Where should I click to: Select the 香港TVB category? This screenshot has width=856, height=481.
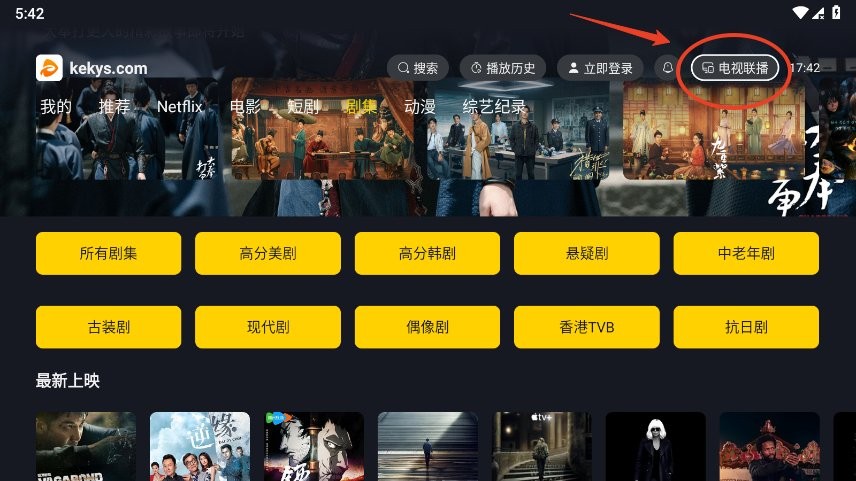point(587,327)
